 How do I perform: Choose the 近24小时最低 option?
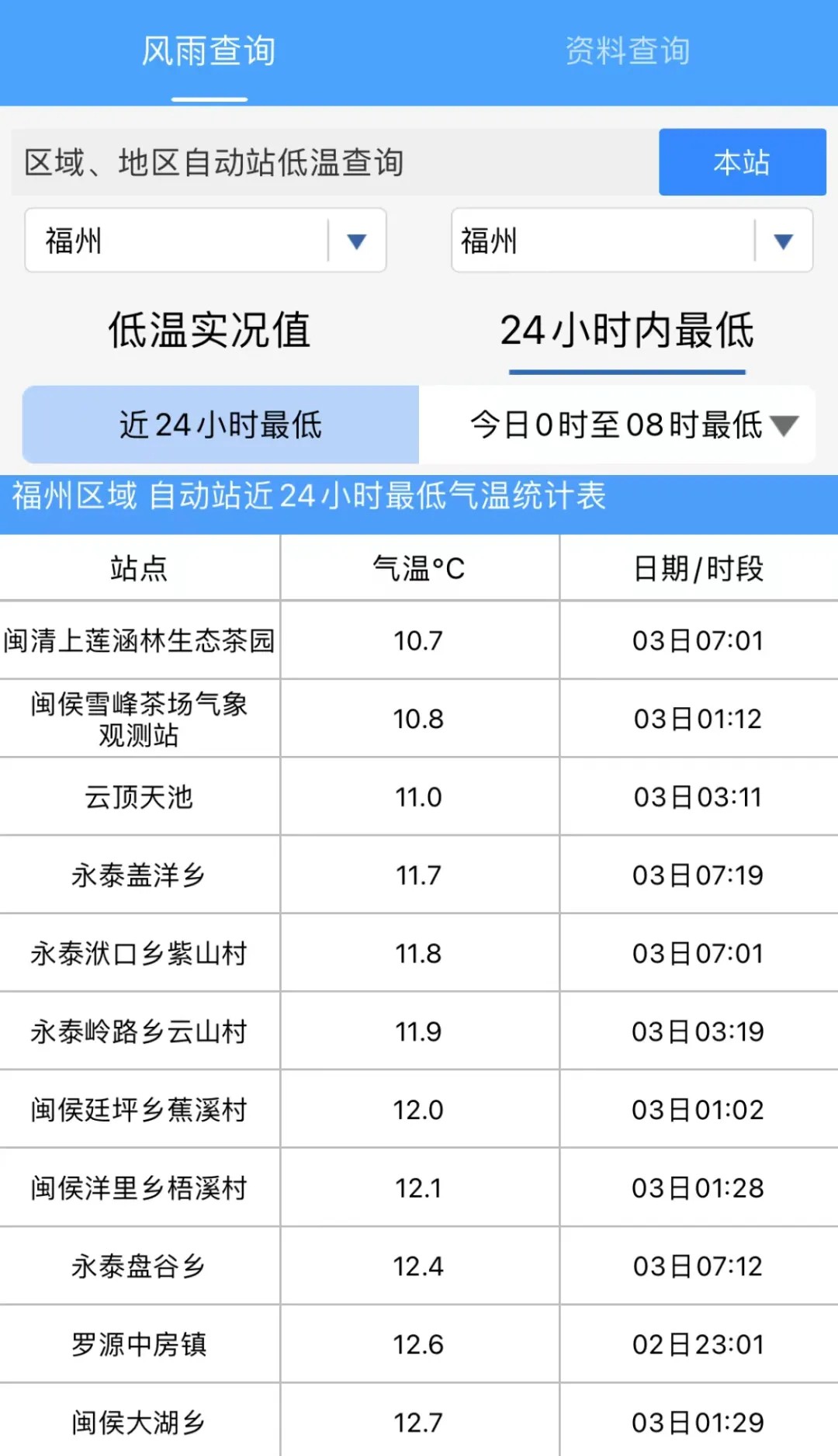pyautogui.click(x=221, y=425)
